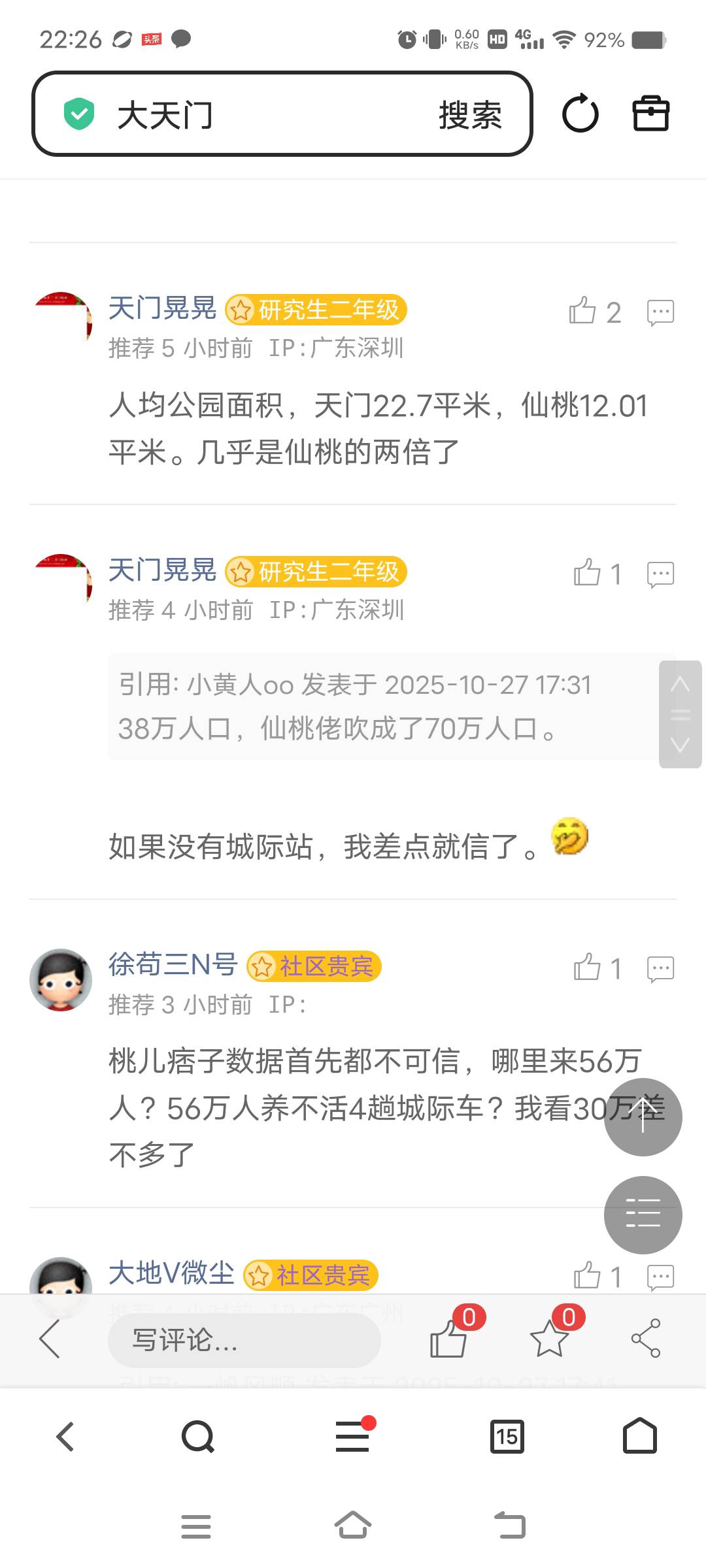
Task: Like 大地V微尘's comment
Action: click(x=587, y=1275)
